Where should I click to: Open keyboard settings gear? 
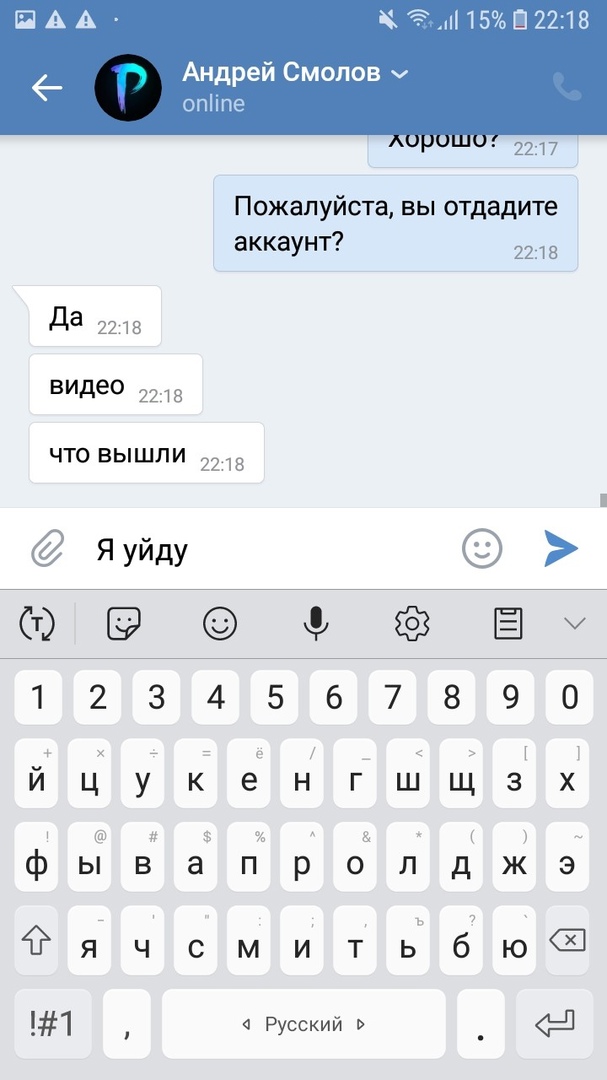coord(412,624)
